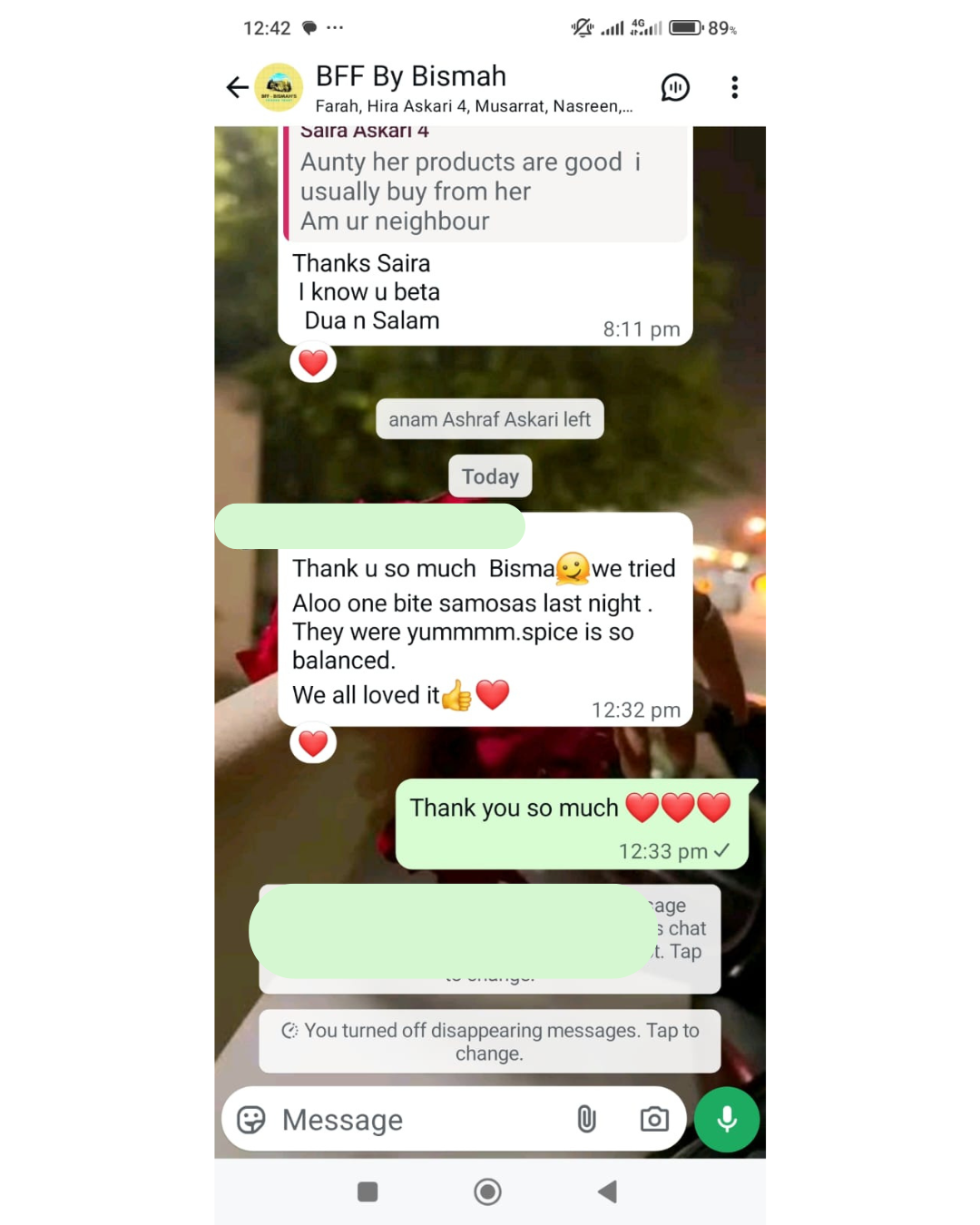Screen dimensions: 980x1225
Task: Record a voice message
Action: (727, 1120)
